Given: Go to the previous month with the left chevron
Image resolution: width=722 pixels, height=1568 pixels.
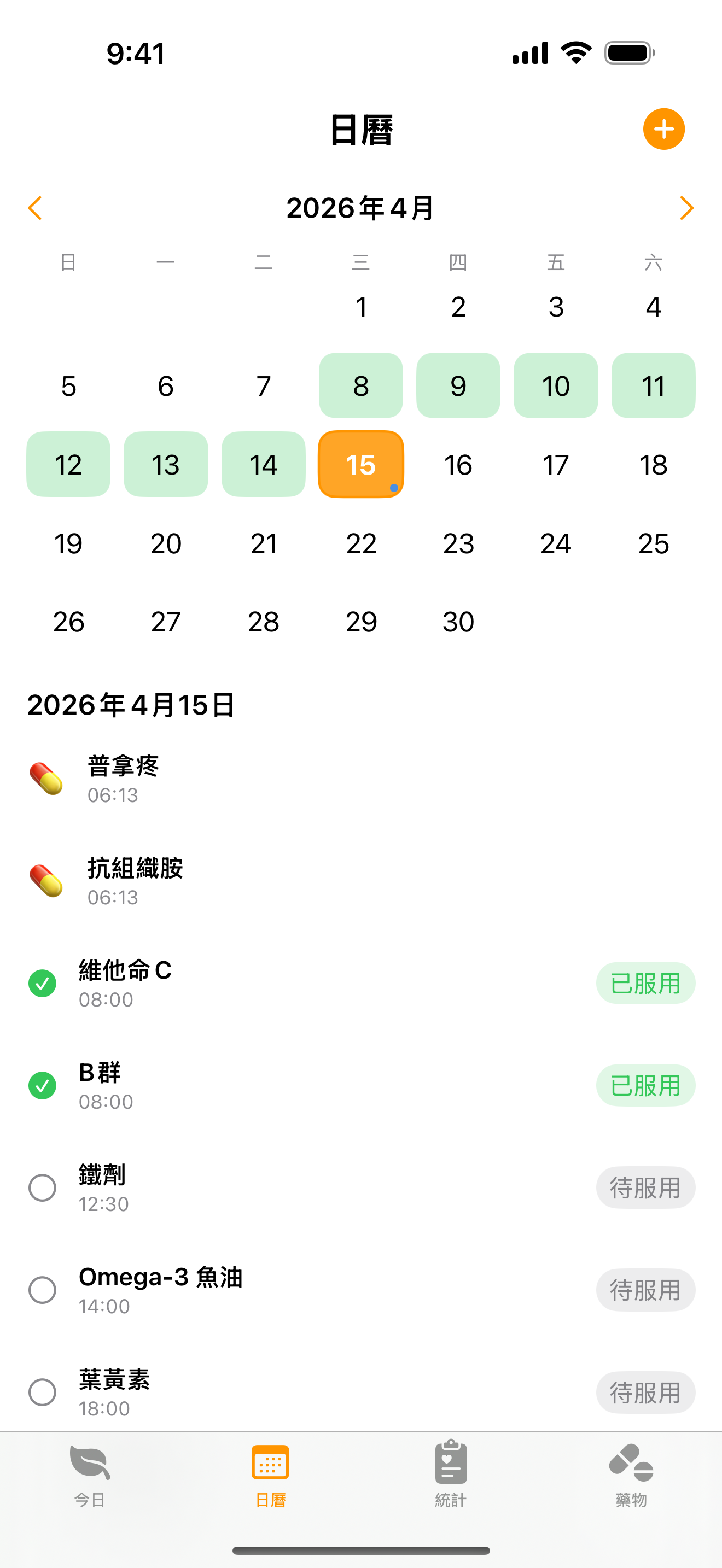Looking at the screenshot, I should click(x=34, y=208).
